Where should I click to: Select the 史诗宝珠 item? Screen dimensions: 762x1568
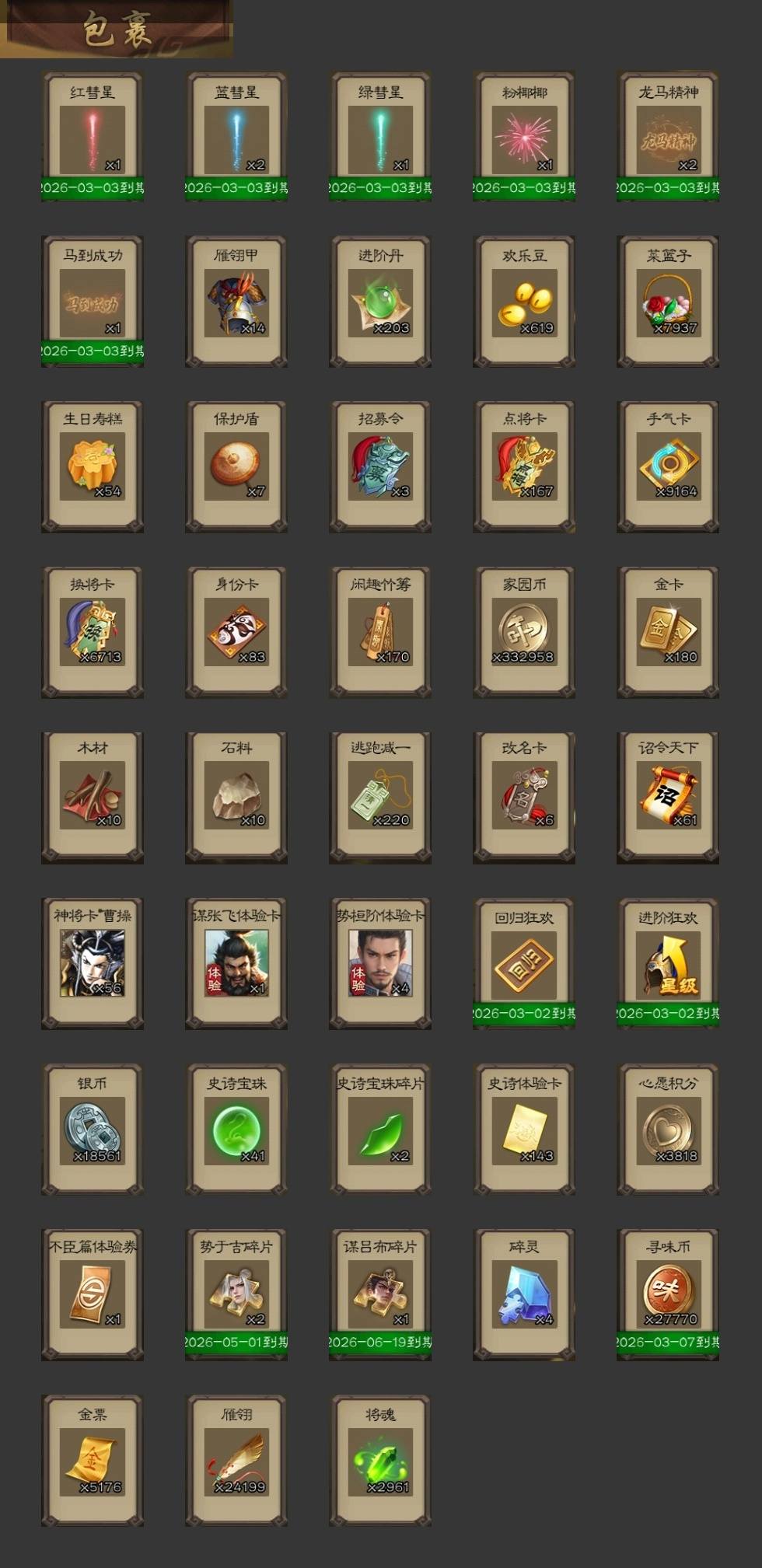click(x=236, y=1129)
